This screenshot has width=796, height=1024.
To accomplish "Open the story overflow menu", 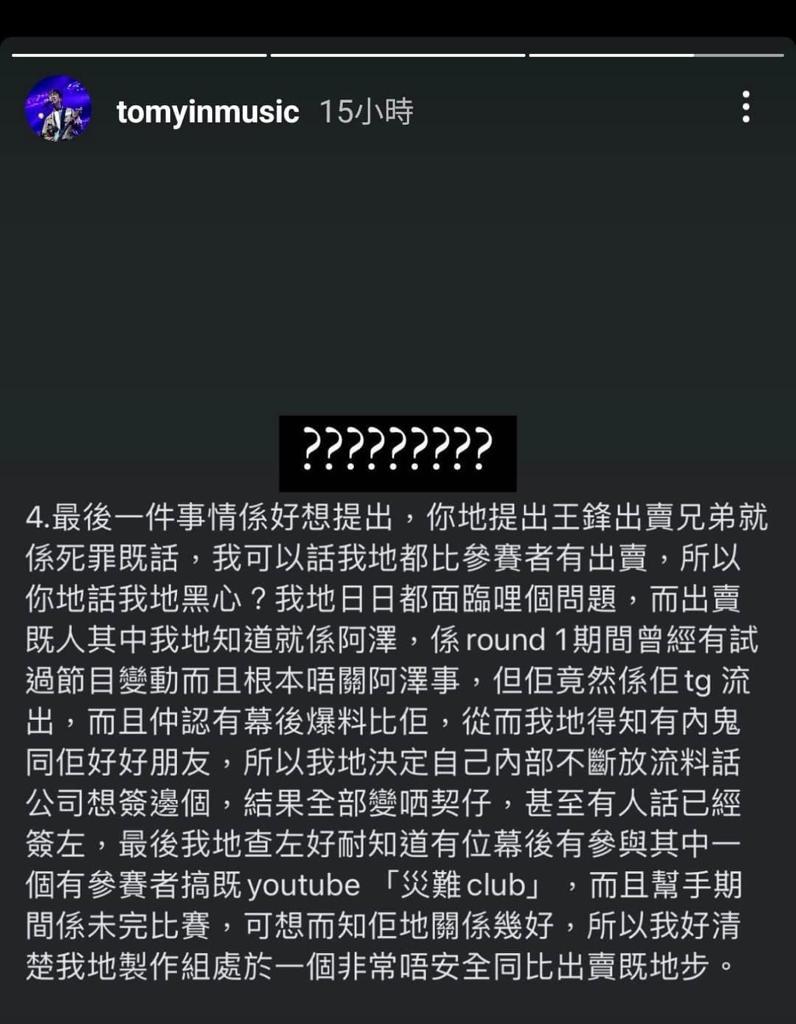I will point(745,107).
